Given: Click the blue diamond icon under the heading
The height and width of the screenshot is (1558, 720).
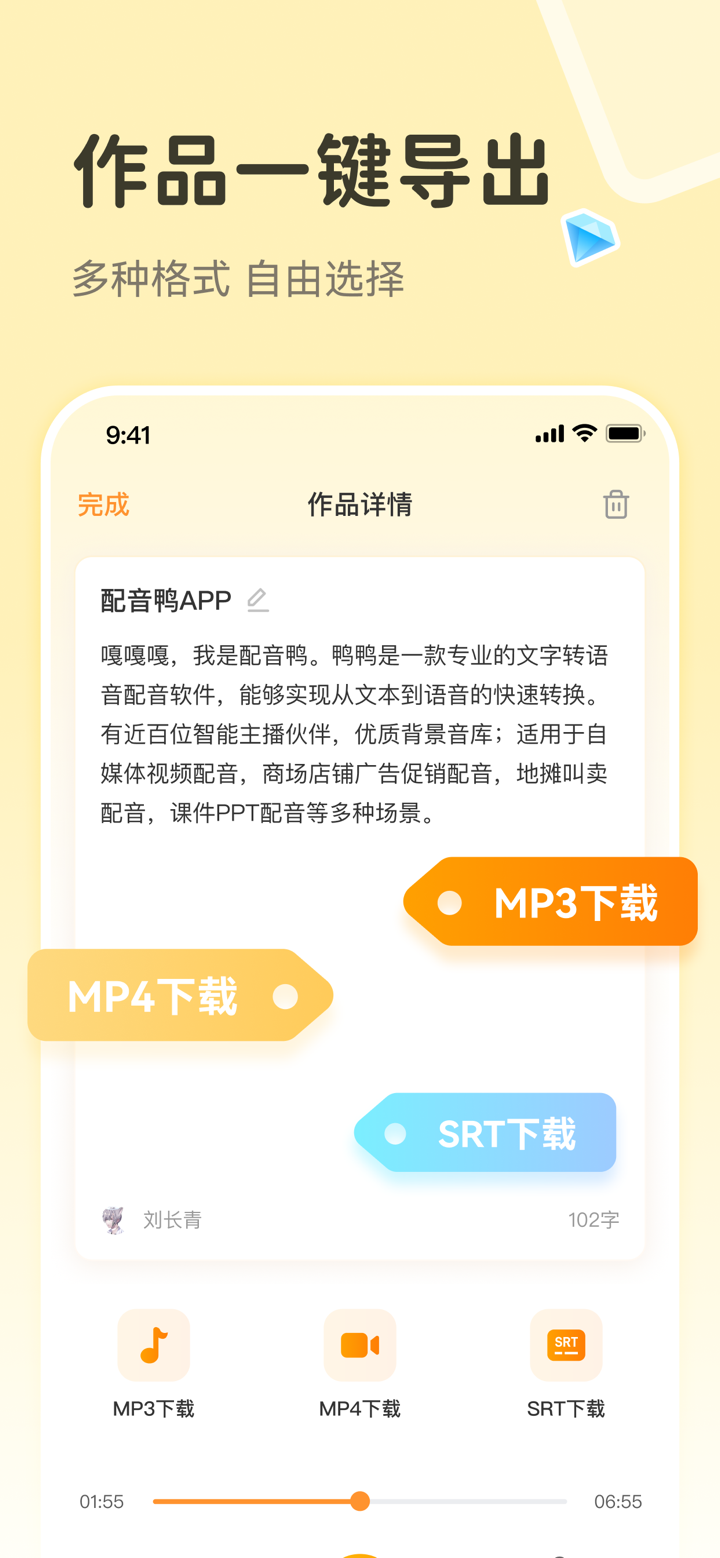Looking at the screenshot, I should [592, 240].
